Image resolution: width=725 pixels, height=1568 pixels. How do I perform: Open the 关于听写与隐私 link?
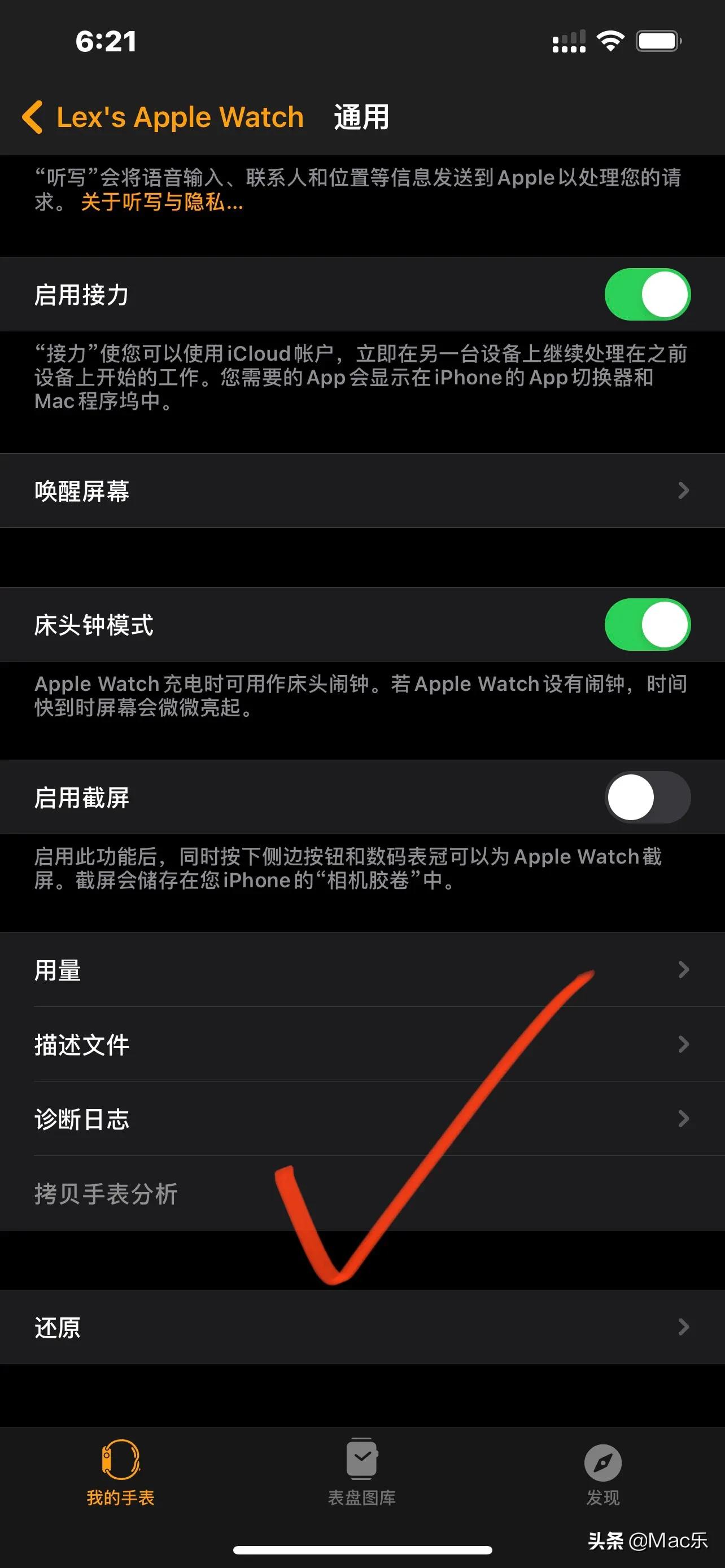coord(162,202)
